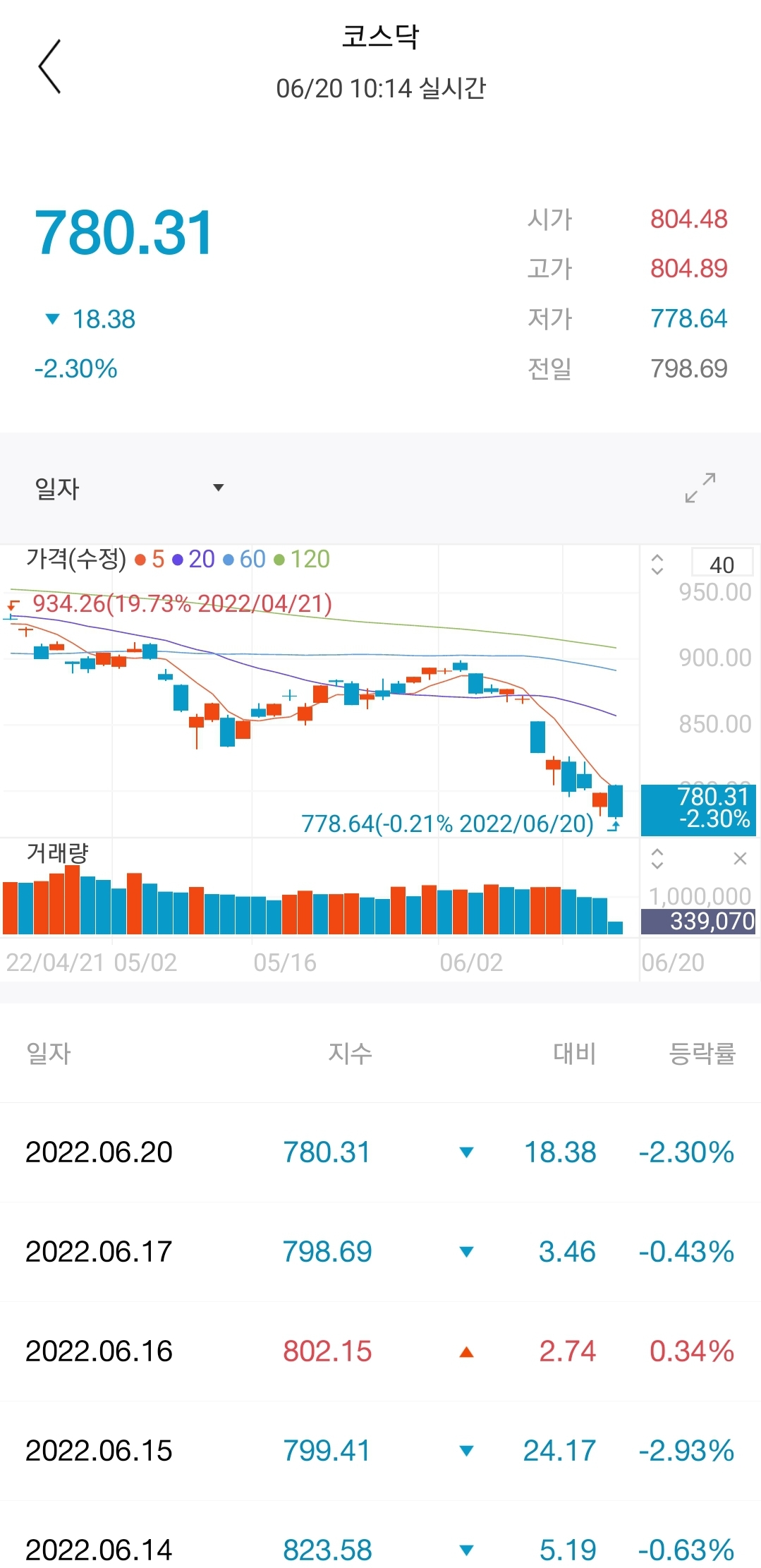This screenshot has height=1568, width=761.
Task: Close the 거래량 volume panel
Action: click(740, 859)
